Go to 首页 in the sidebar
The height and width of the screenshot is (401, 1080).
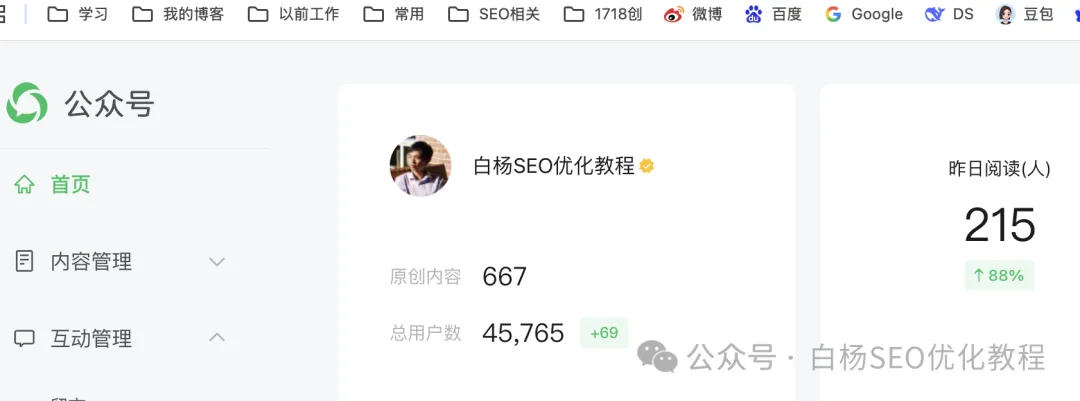point(70,185)
